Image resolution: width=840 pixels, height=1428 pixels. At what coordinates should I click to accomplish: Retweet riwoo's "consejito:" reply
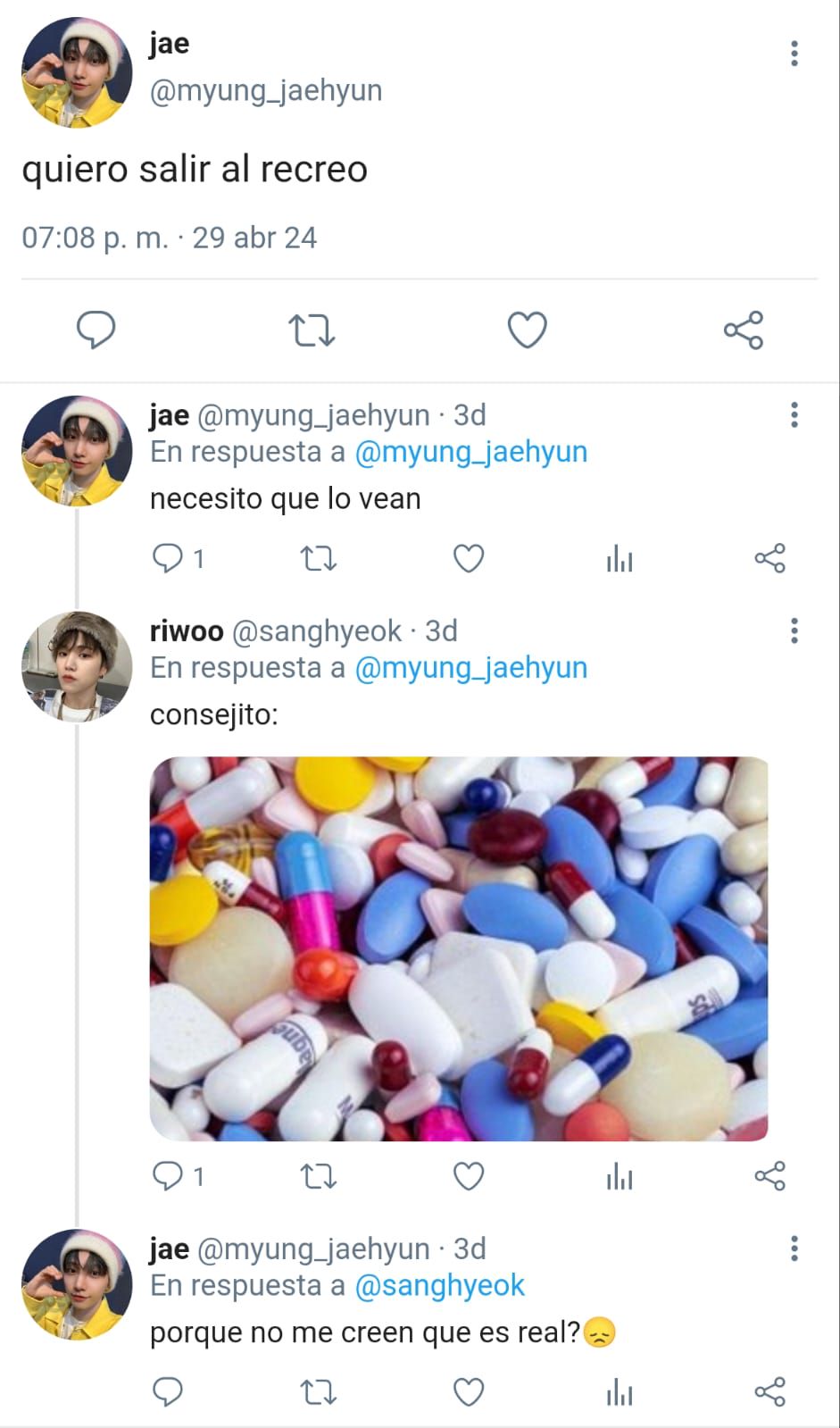[x=318, y=1176]
